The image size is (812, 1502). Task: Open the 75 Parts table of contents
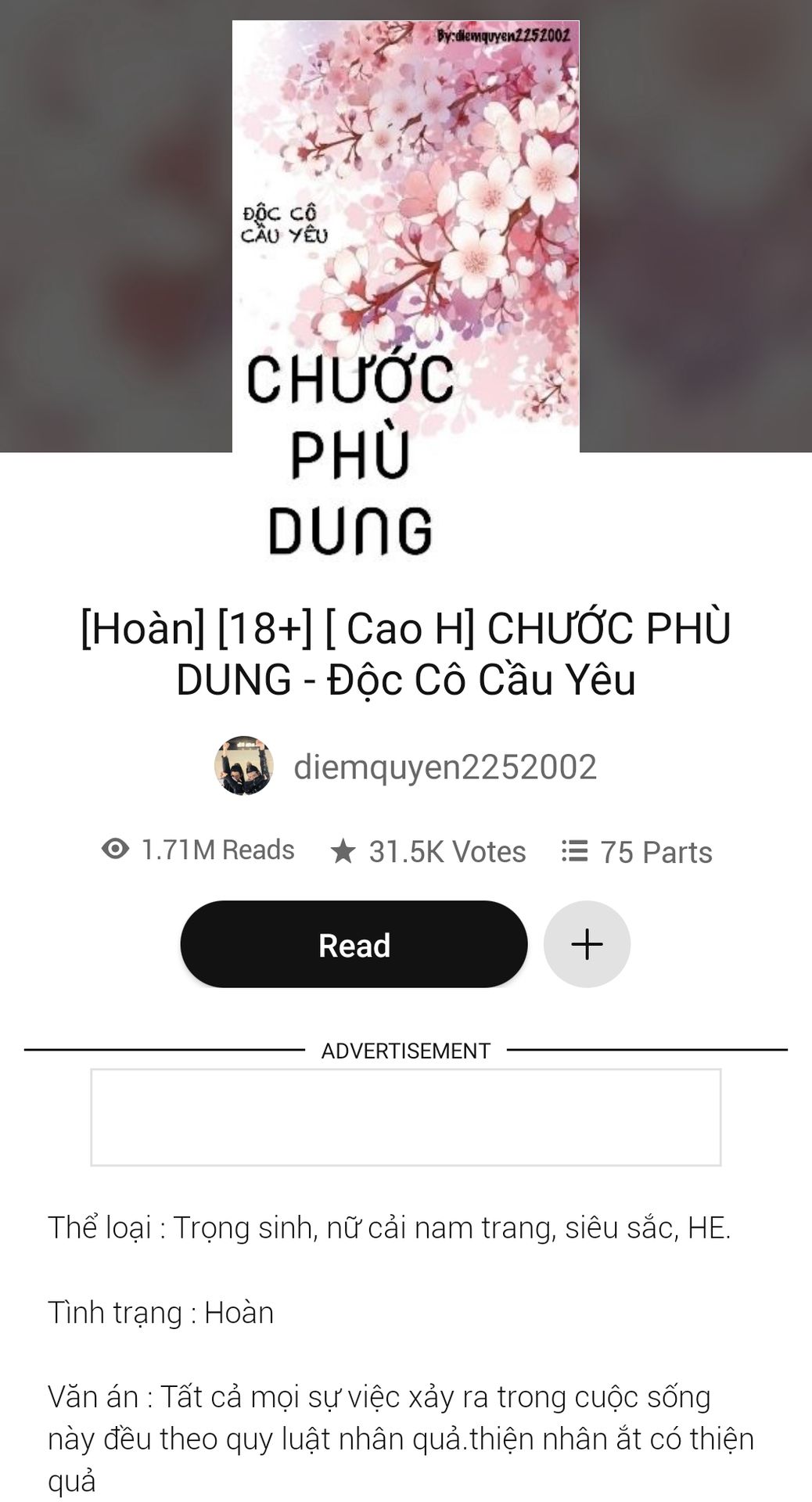(x=637, y=852)
